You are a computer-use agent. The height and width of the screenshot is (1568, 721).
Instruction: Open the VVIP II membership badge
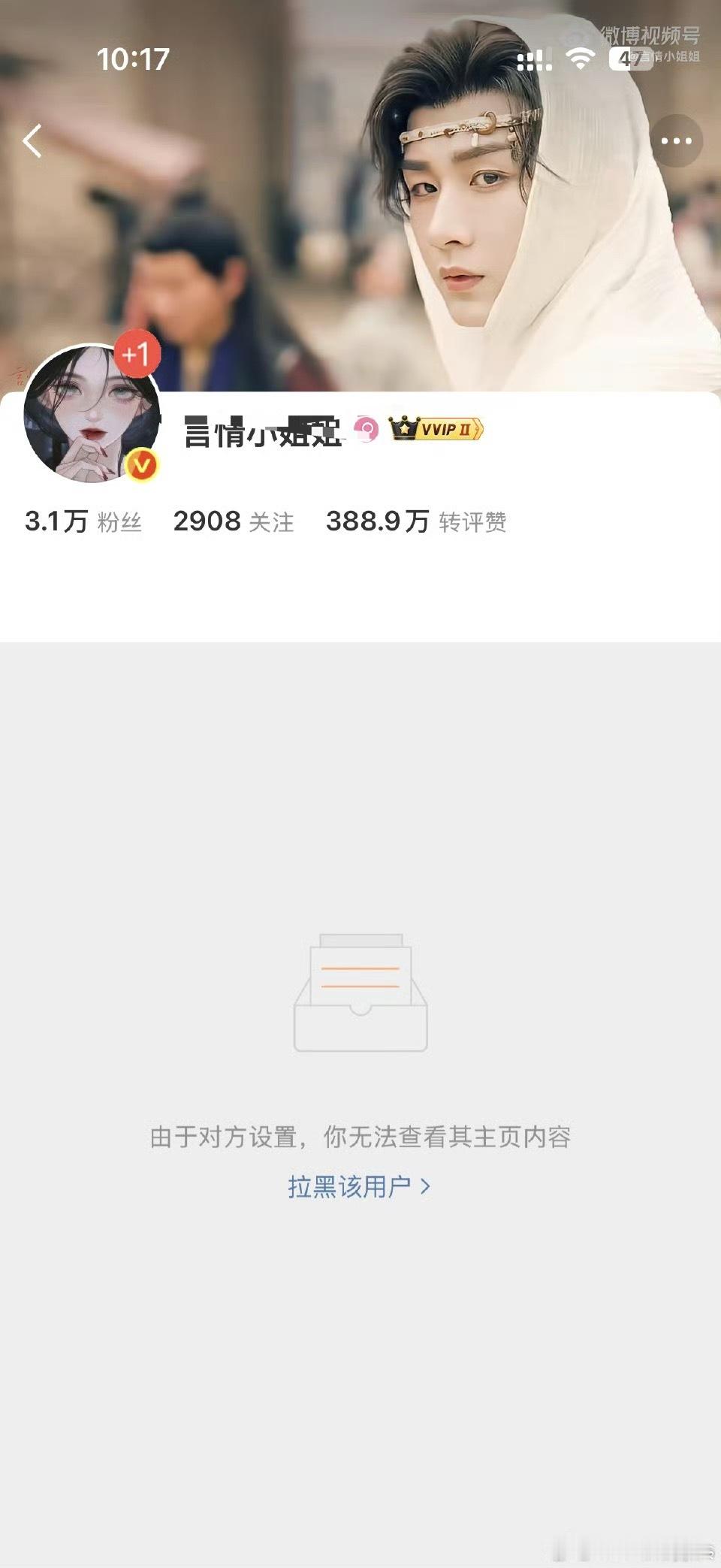click(434, 428)
